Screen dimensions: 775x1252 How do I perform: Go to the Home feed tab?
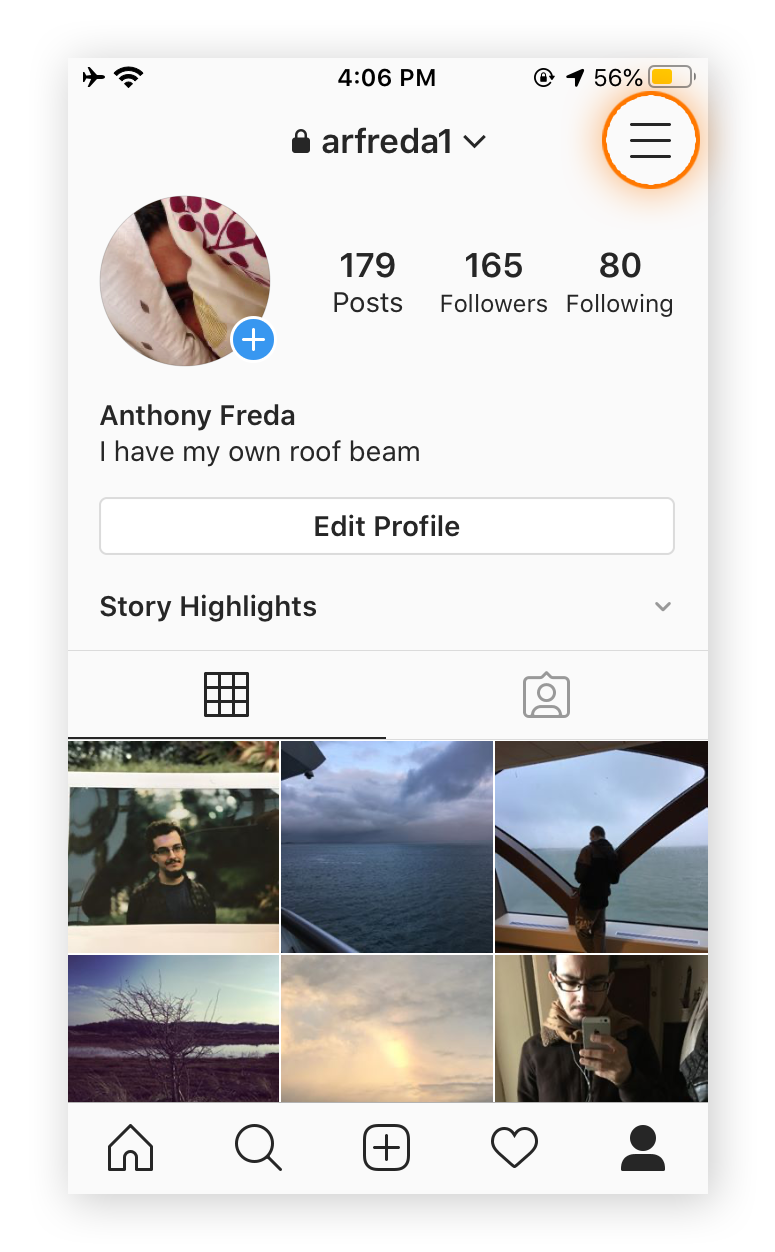[x=131, y=1147]
